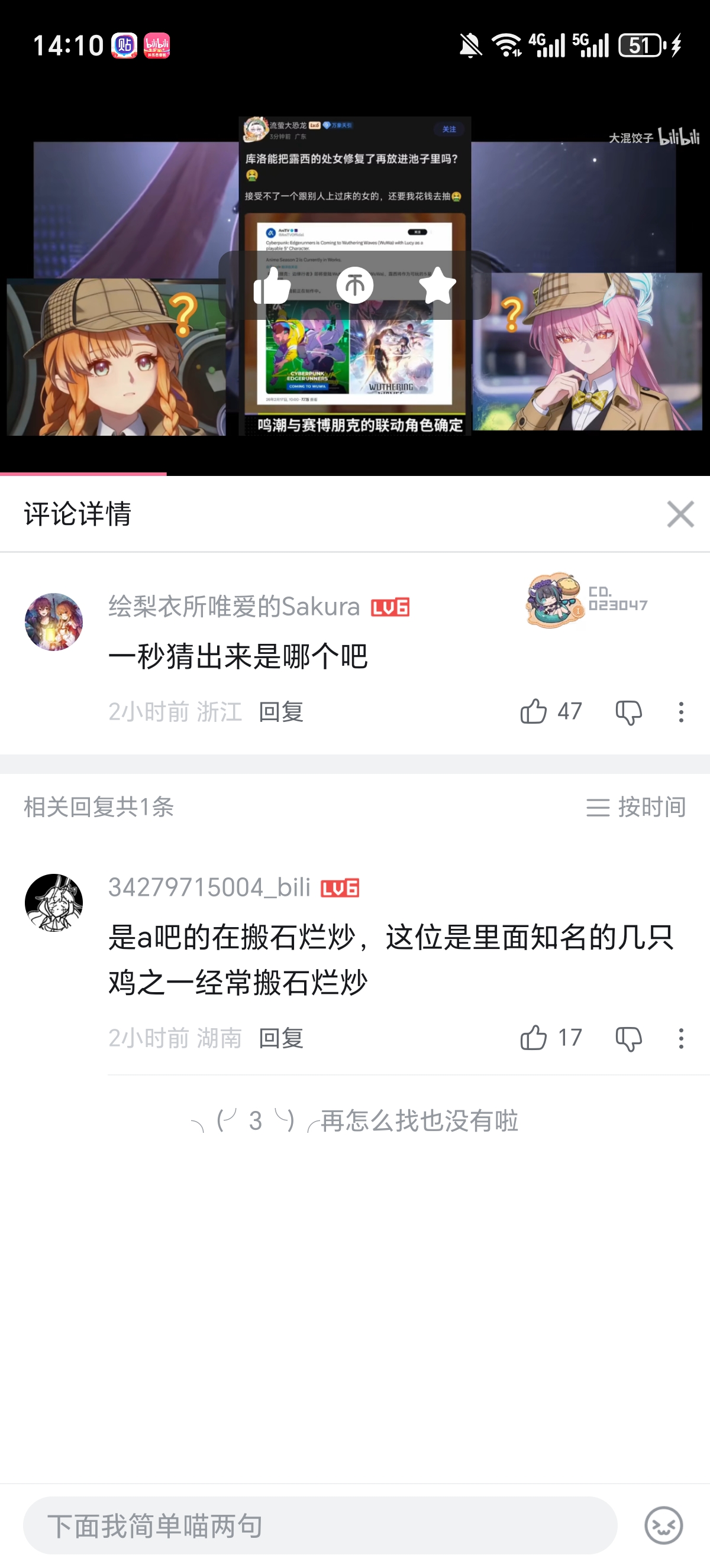Open 绘梨衣所唯爱的Sakura's profile avatar
Screen dimensions: 710x1568
(x=54, y=621)
